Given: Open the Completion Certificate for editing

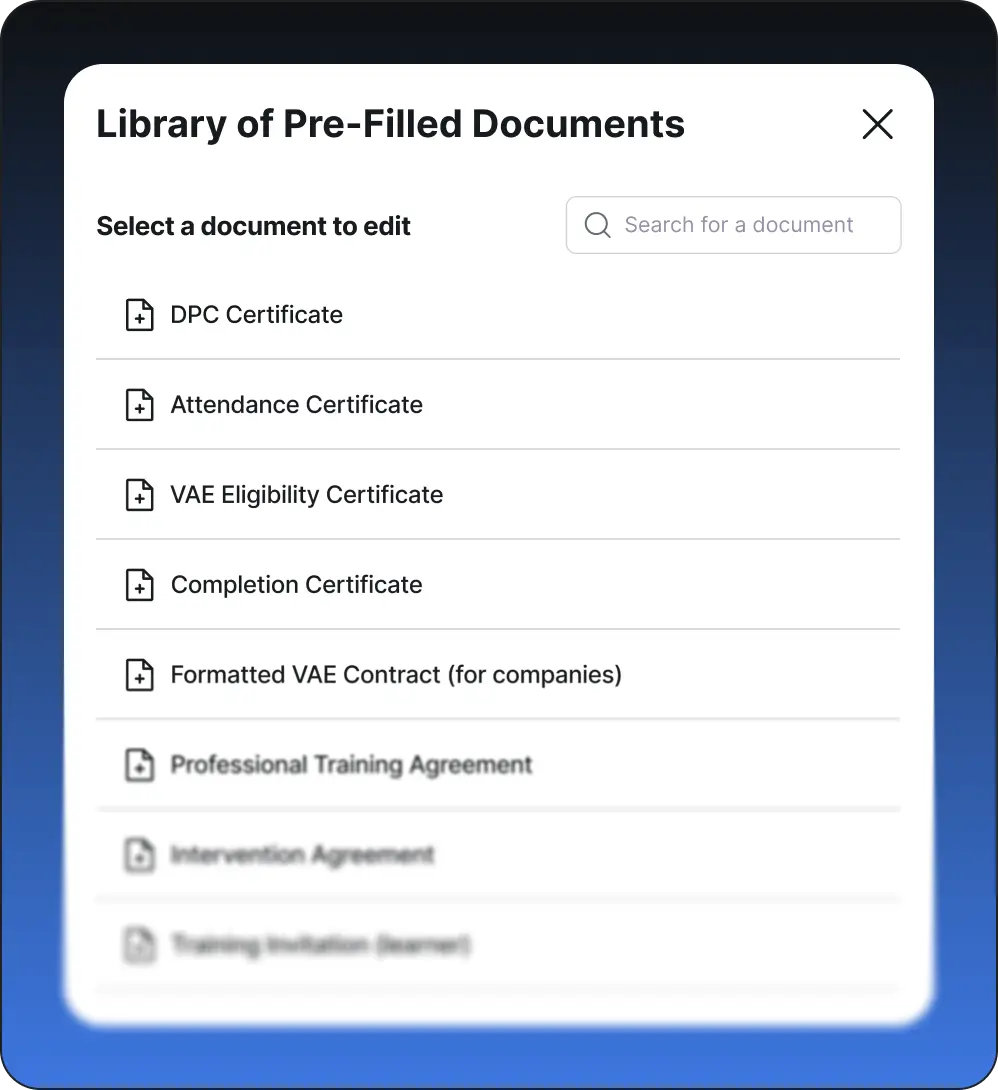Looking at the screenshot, I should pos(296,584).
